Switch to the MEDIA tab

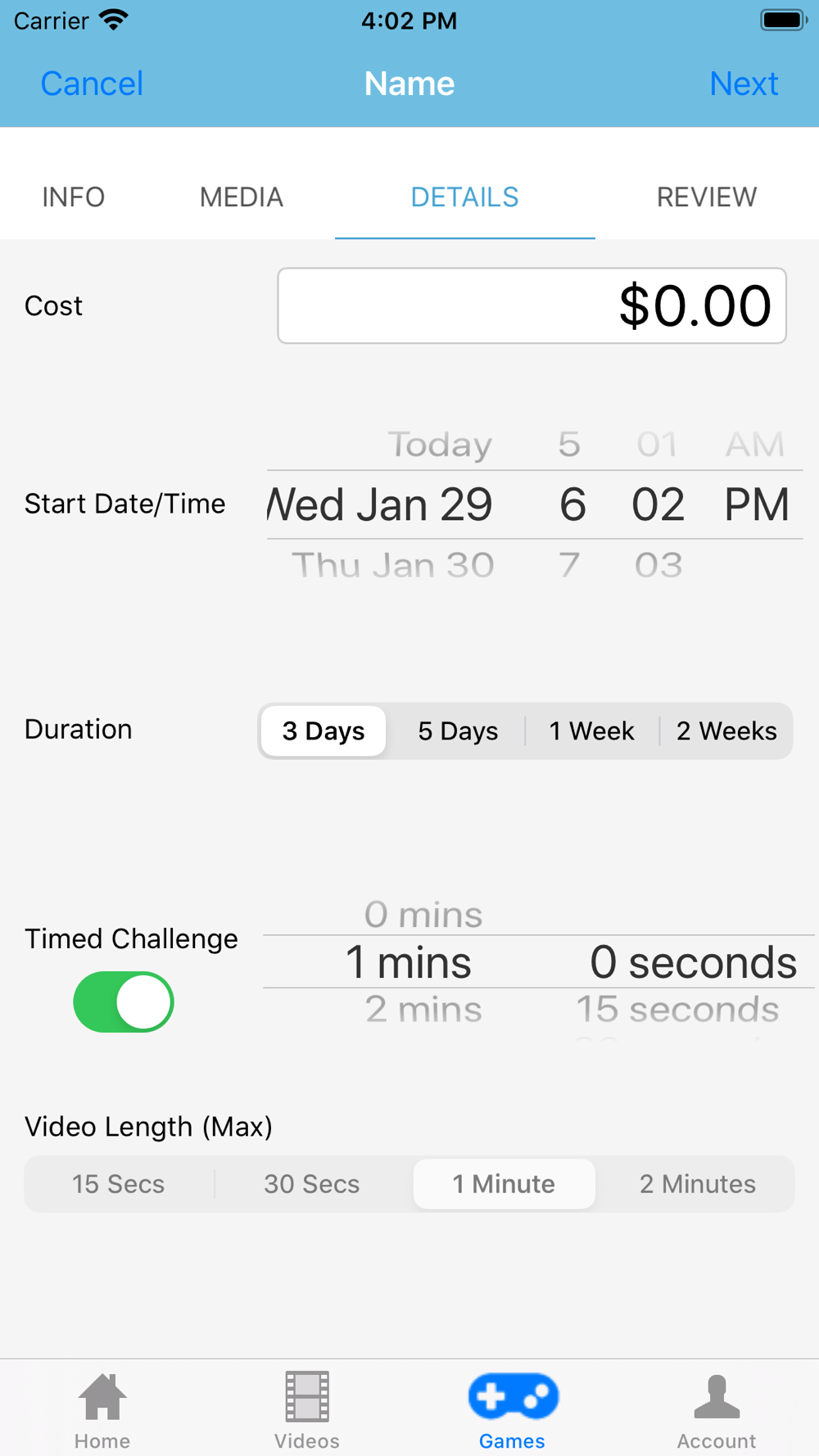pos(242,197)
